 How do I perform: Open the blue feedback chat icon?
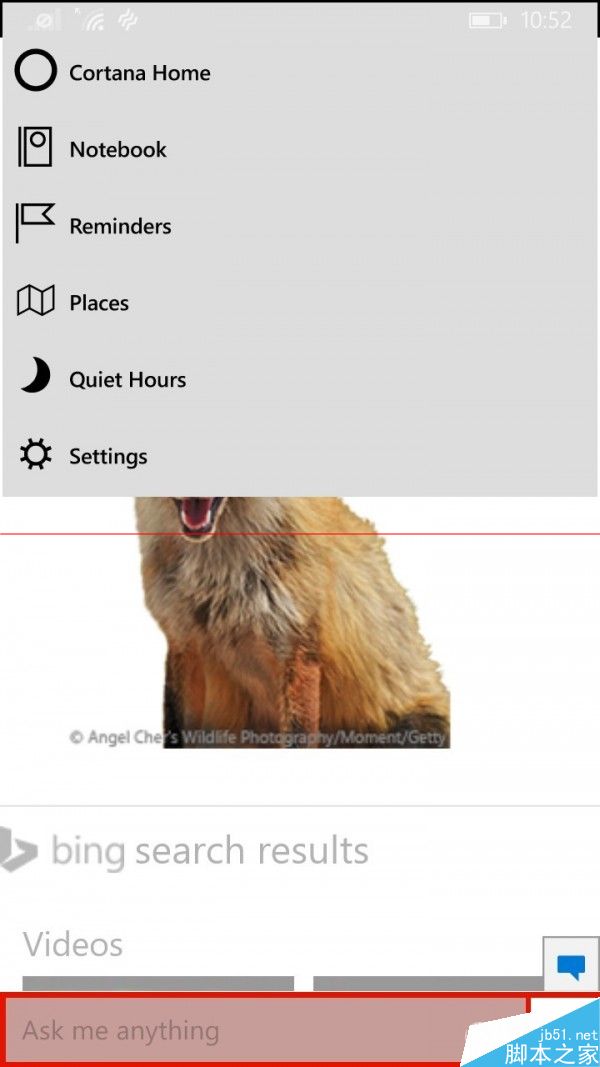571,966
